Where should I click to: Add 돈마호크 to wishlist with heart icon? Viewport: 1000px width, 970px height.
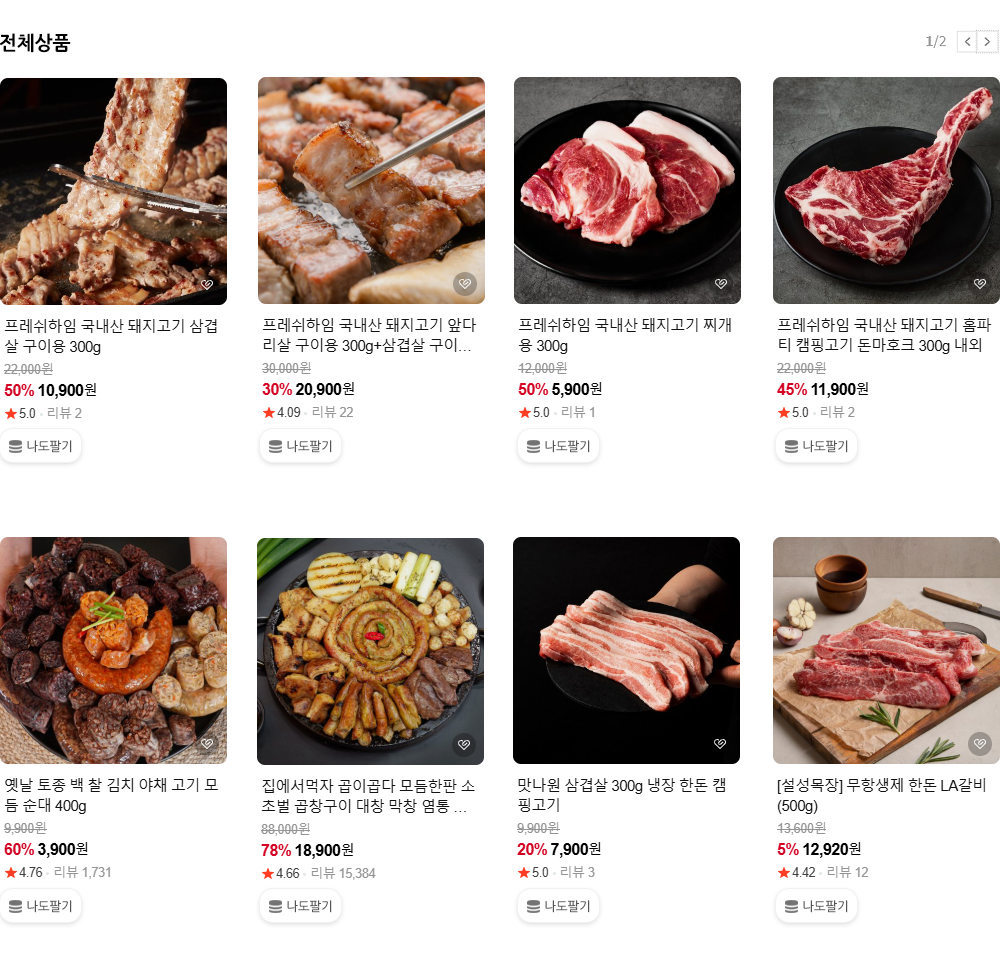[x=980, y=284]
